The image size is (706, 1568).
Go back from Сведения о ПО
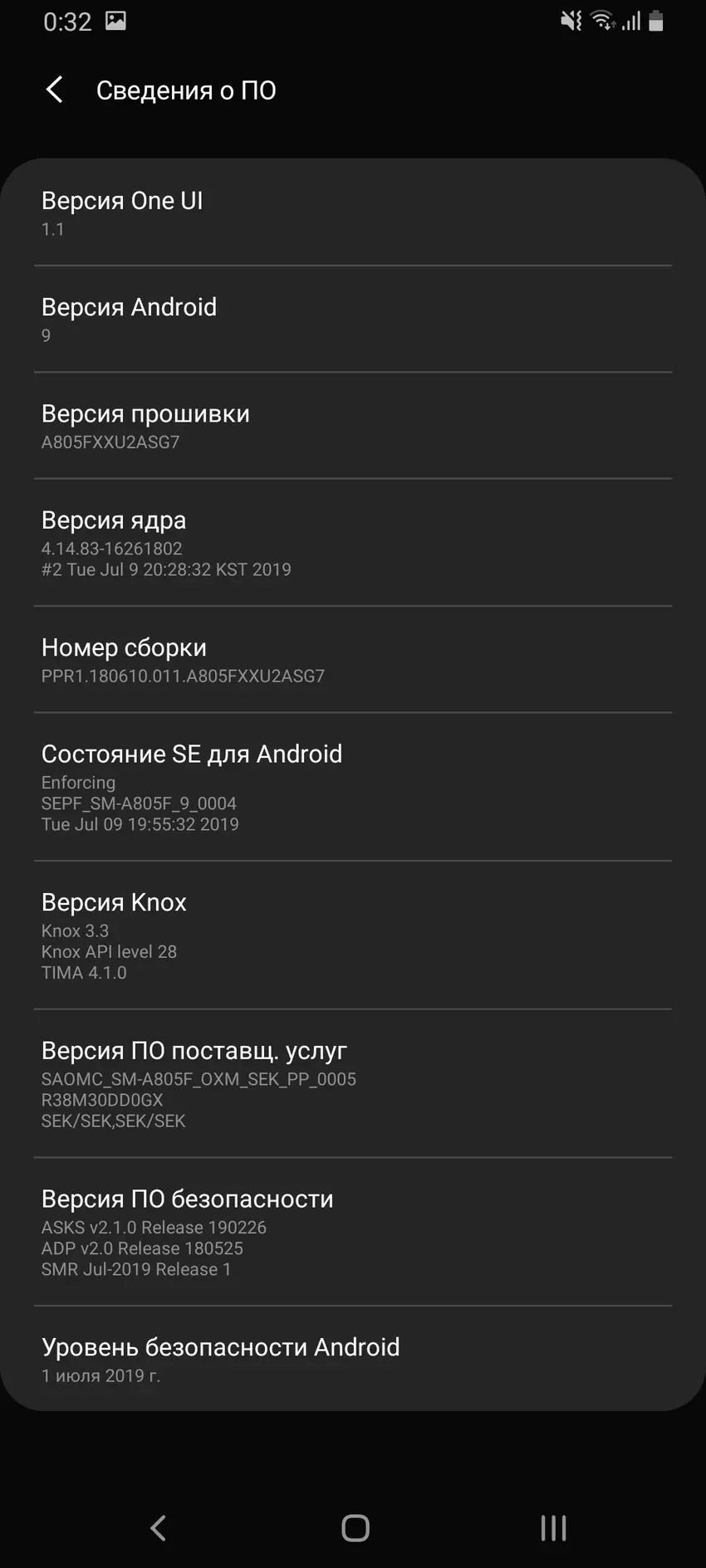(55, 90)
